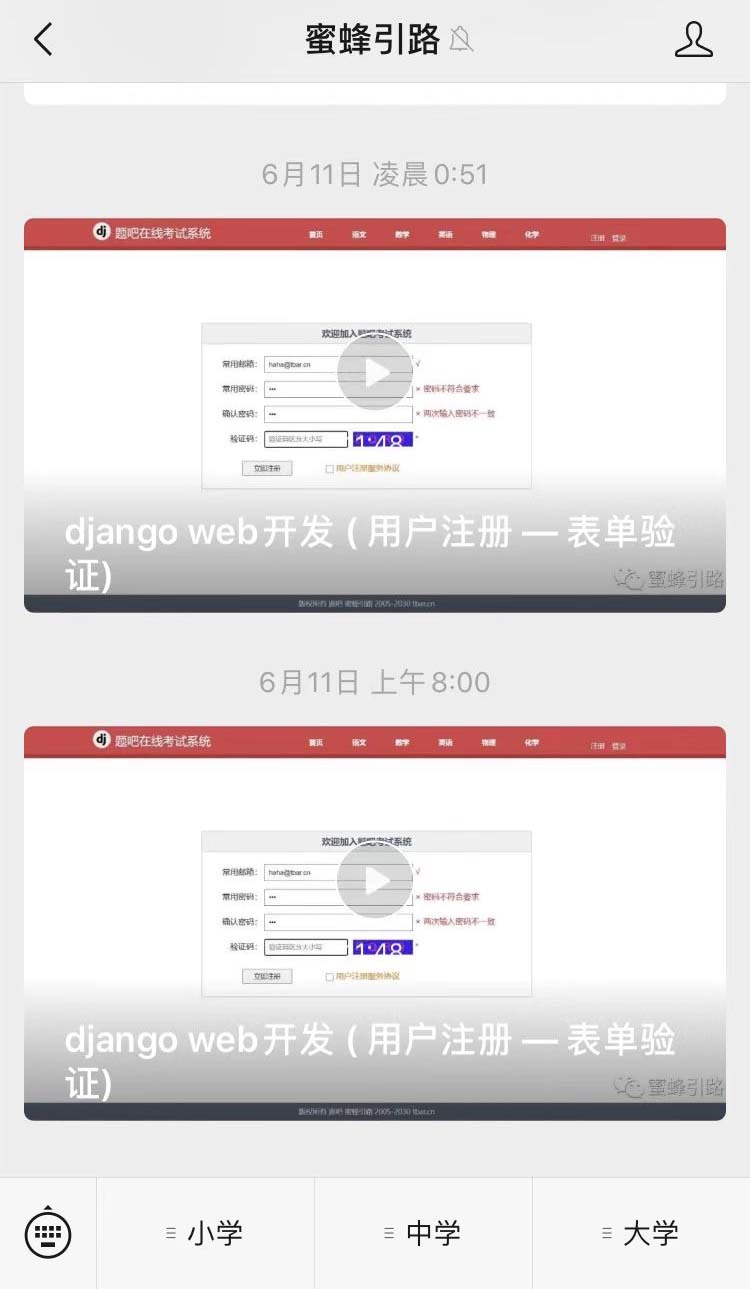Go back using the top-left arrow
750x1289 pixels.
[42, 40]
